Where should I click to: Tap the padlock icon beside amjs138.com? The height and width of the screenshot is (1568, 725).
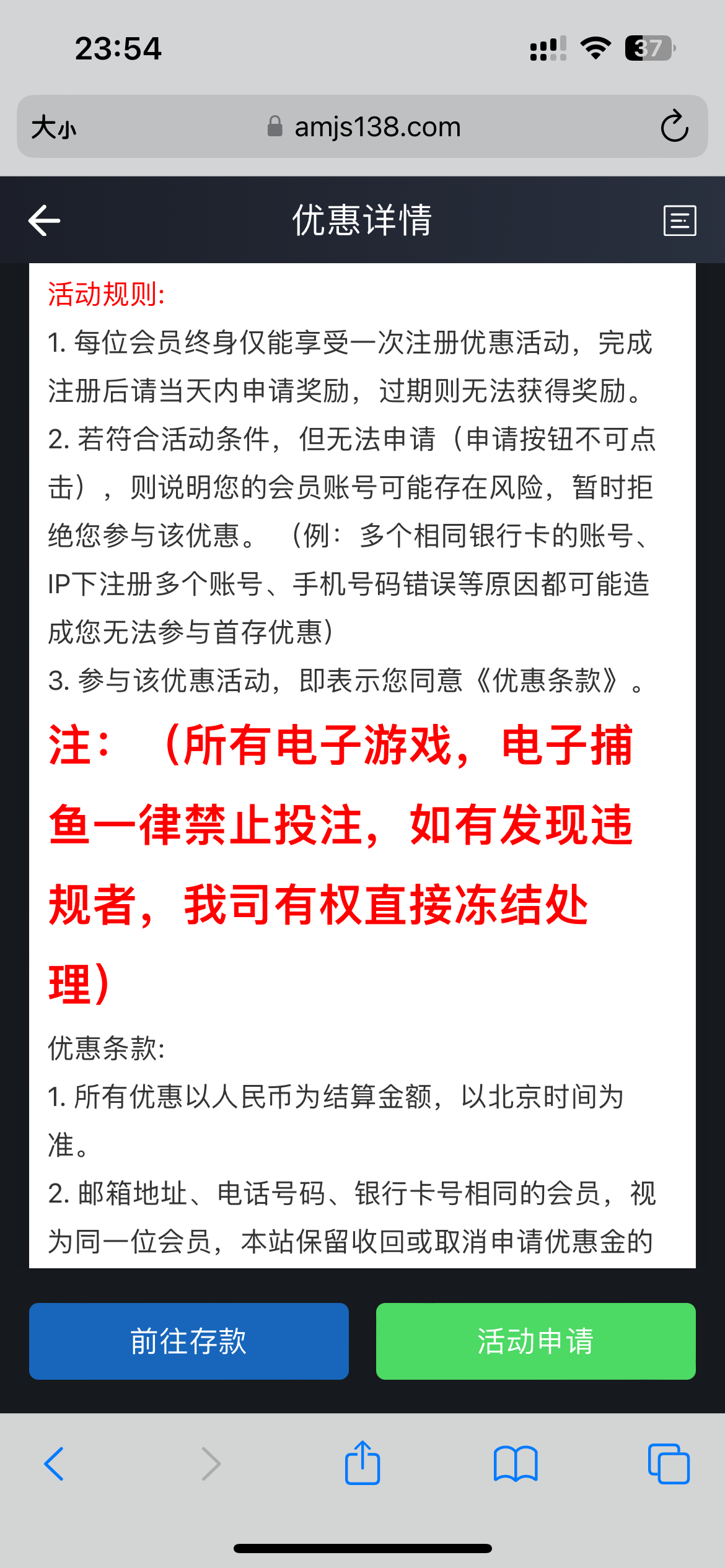[x=275, y=126]
